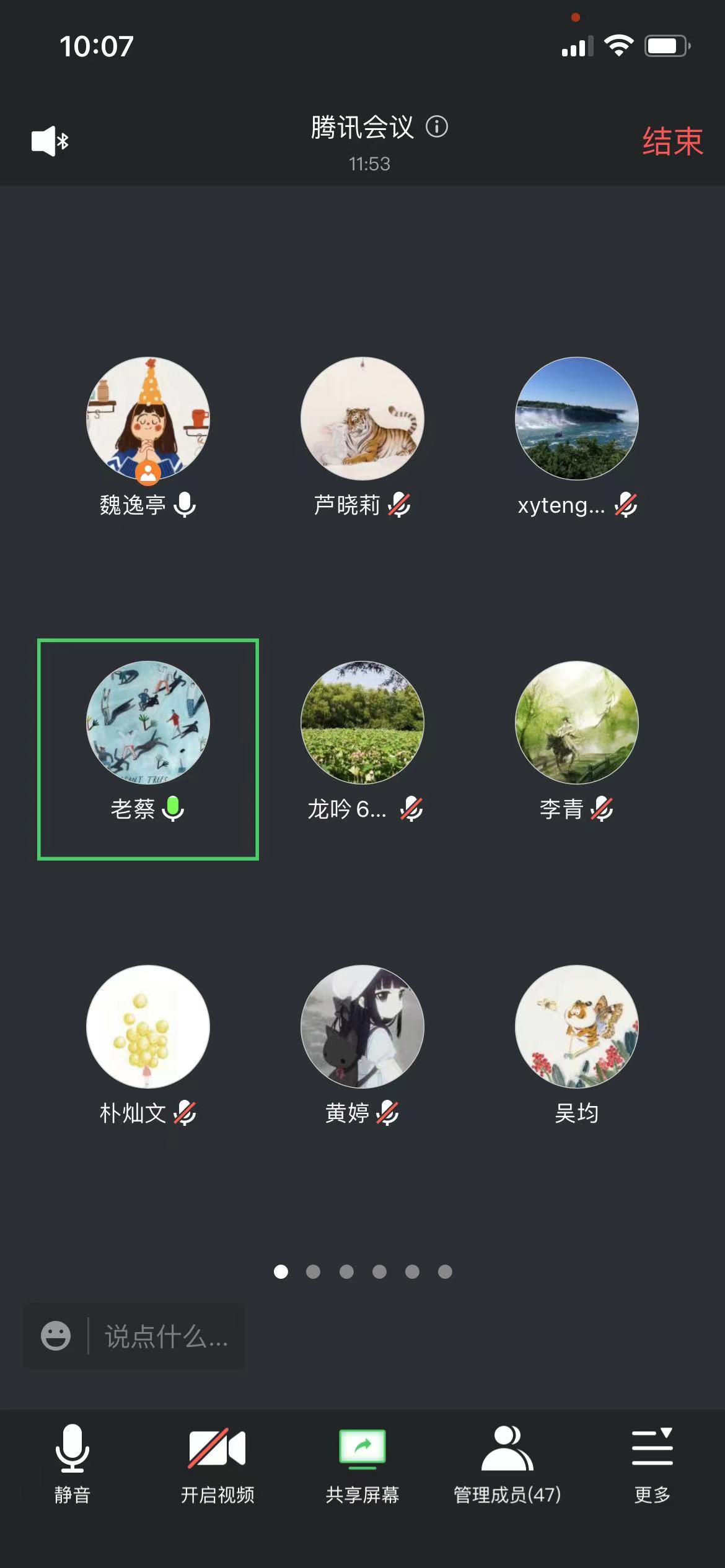The height and width of the screenshot is (1568, 725).
Task: Select participant 吴均
Action: (x=577, y=1027)
